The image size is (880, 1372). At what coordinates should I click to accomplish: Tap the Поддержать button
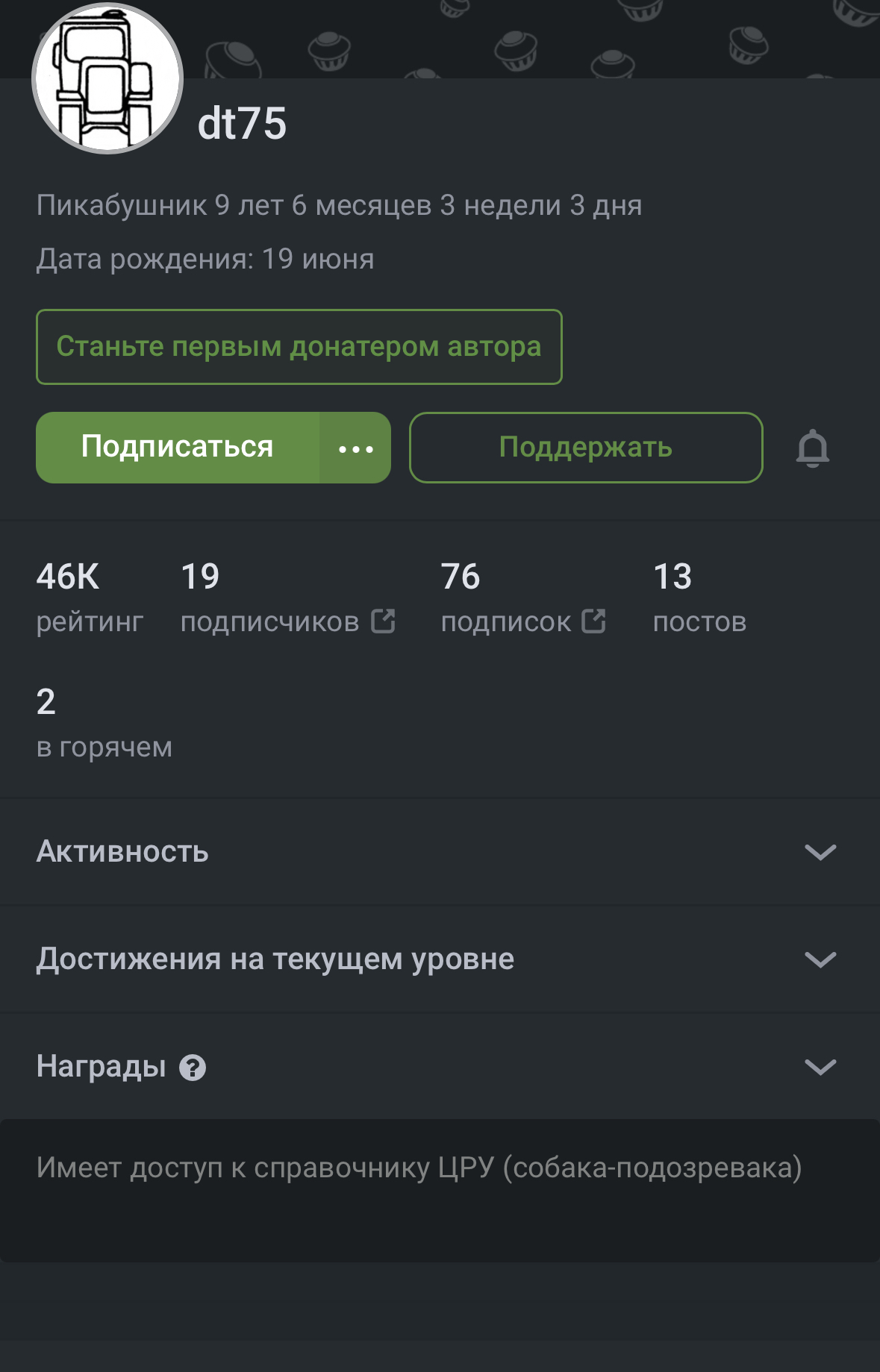(586, 448)
